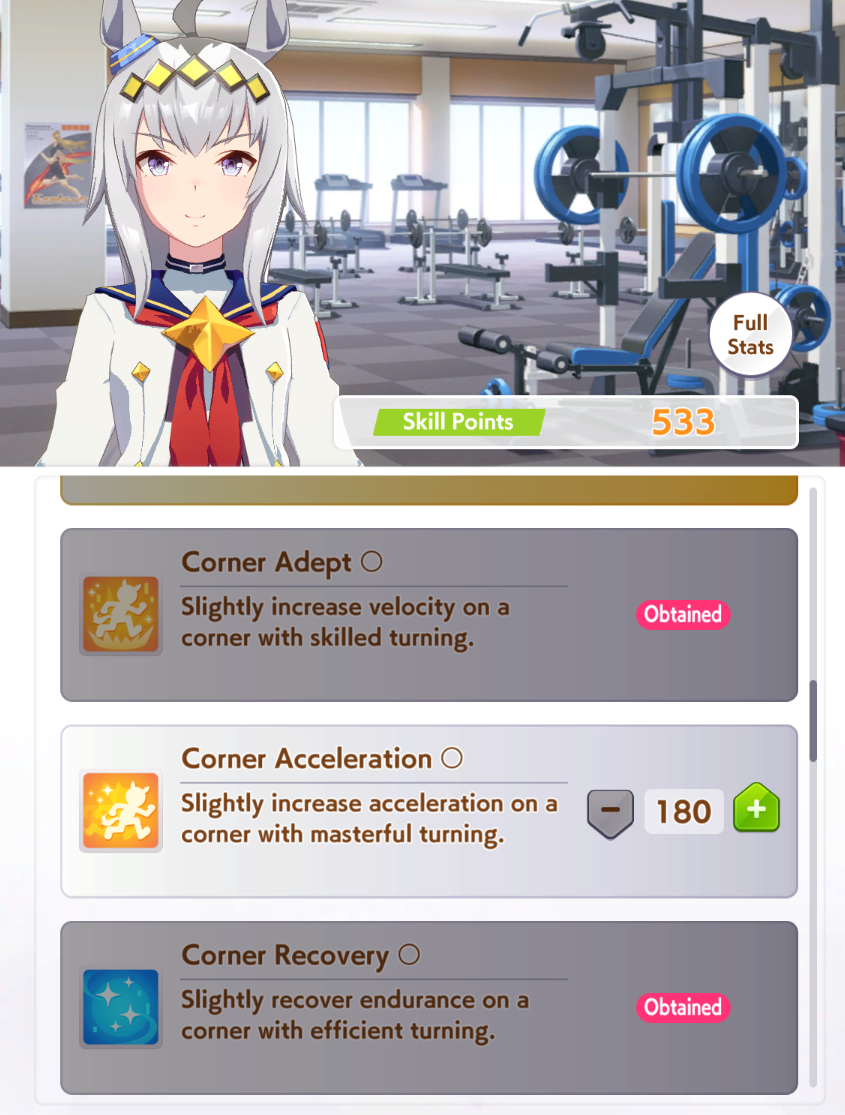Viewport: 845px width, 1115px height.
Task: View the Corner Recovery skill card
Action: coord(429,1008)
